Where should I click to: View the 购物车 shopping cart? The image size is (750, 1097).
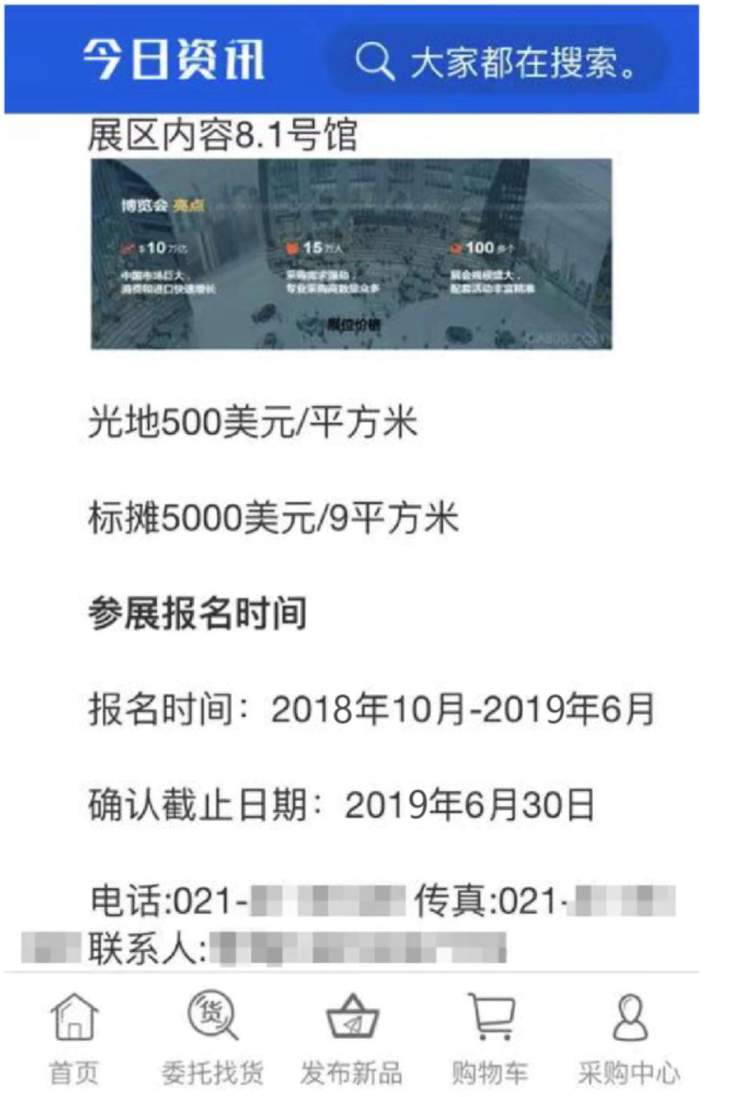click(491, 1040)
